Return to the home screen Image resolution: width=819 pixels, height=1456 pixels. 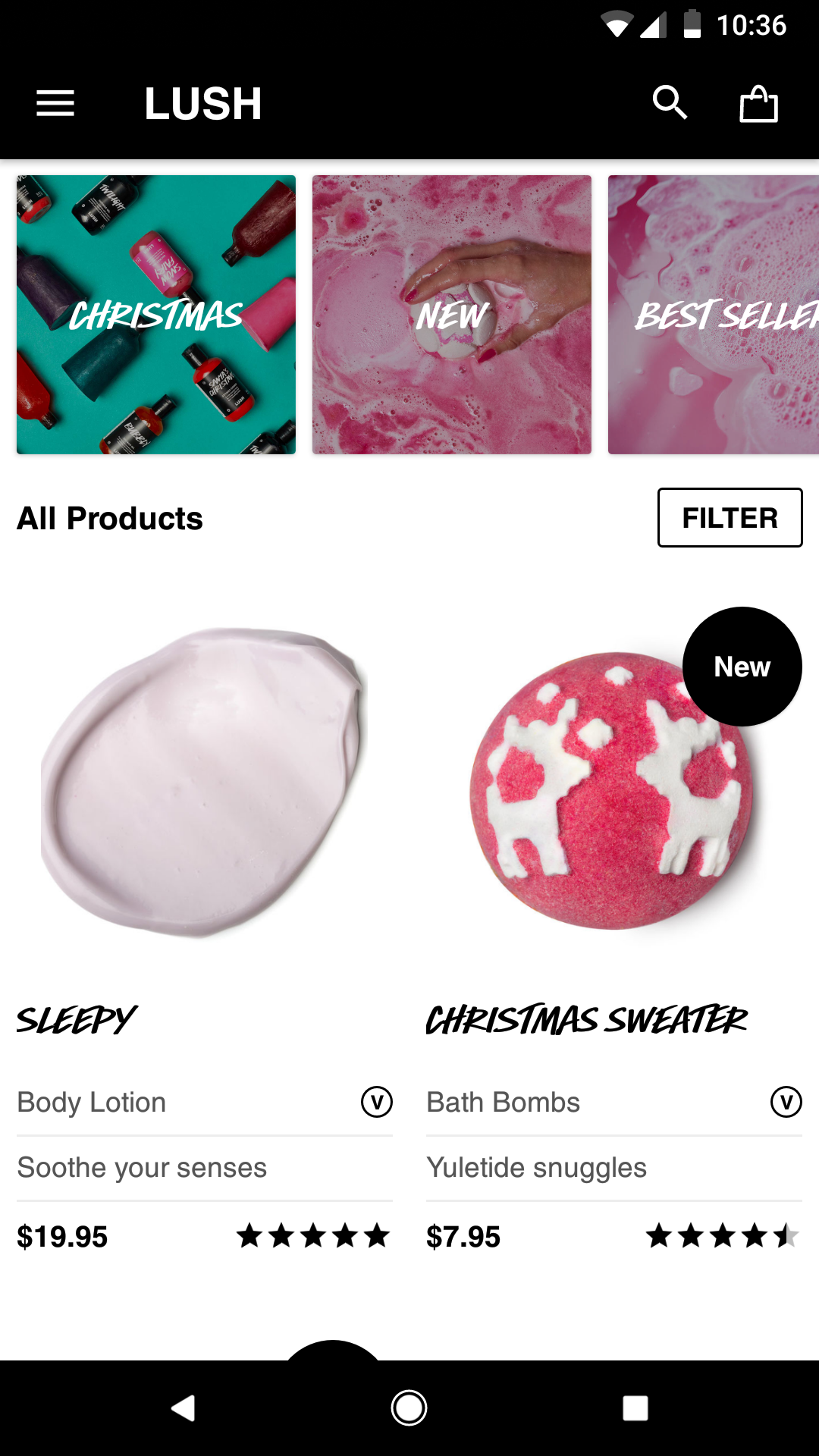pos(409,1408)
